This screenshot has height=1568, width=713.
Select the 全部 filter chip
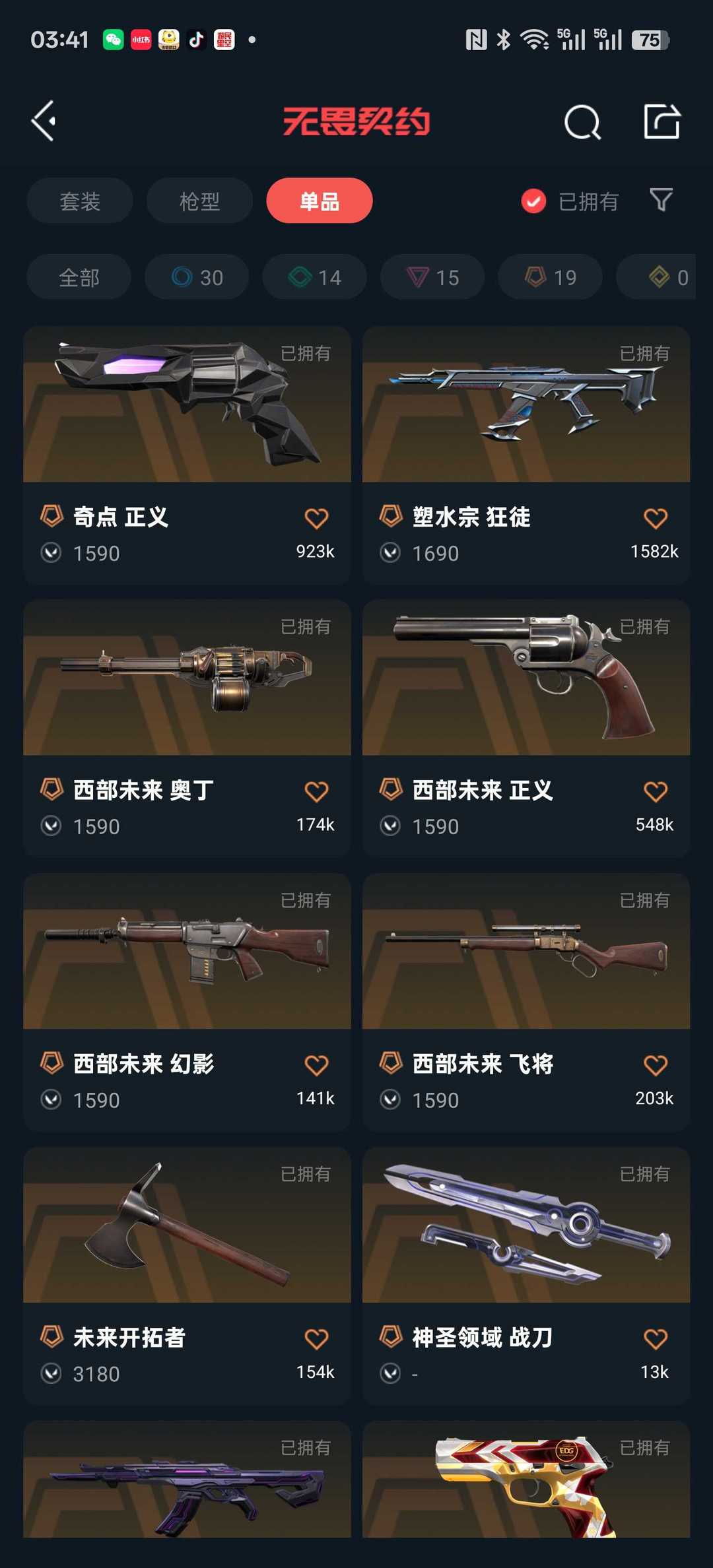(x=79, y=277)
